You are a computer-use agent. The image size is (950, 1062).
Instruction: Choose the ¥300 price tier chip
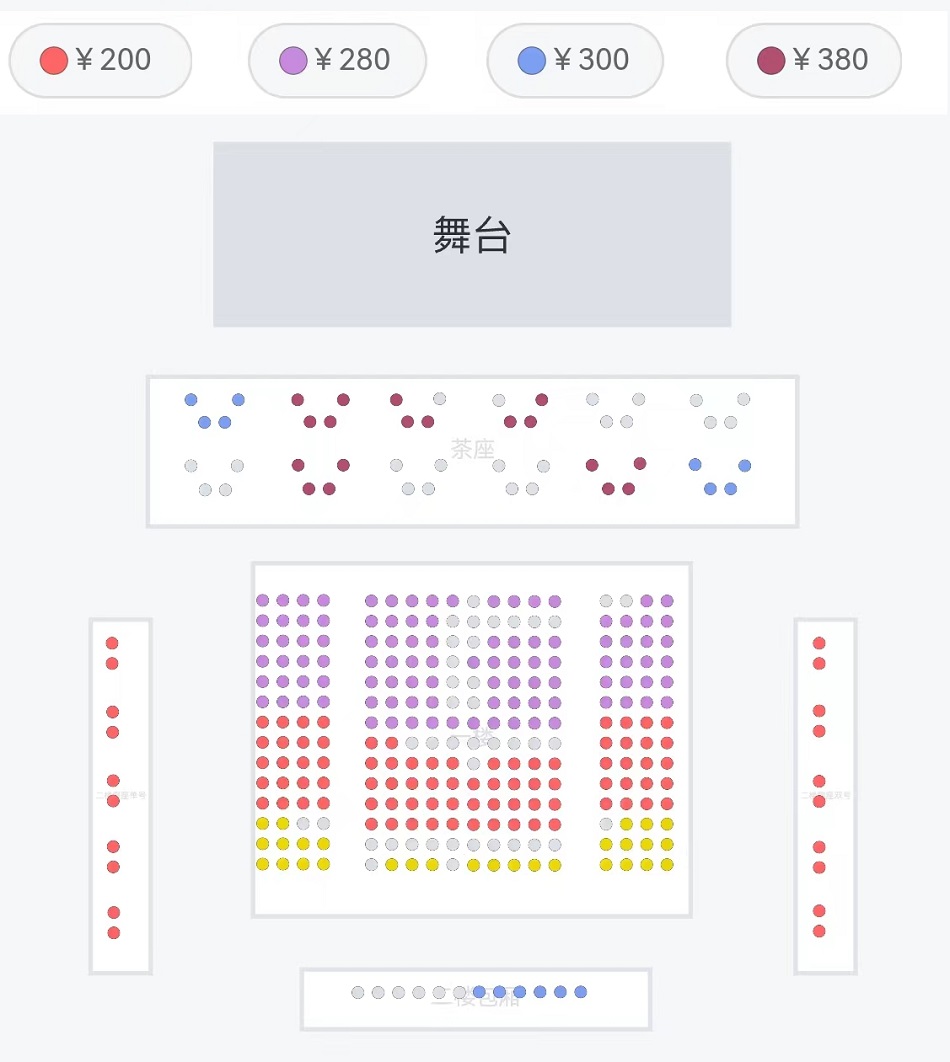click(x=575, y=60)
